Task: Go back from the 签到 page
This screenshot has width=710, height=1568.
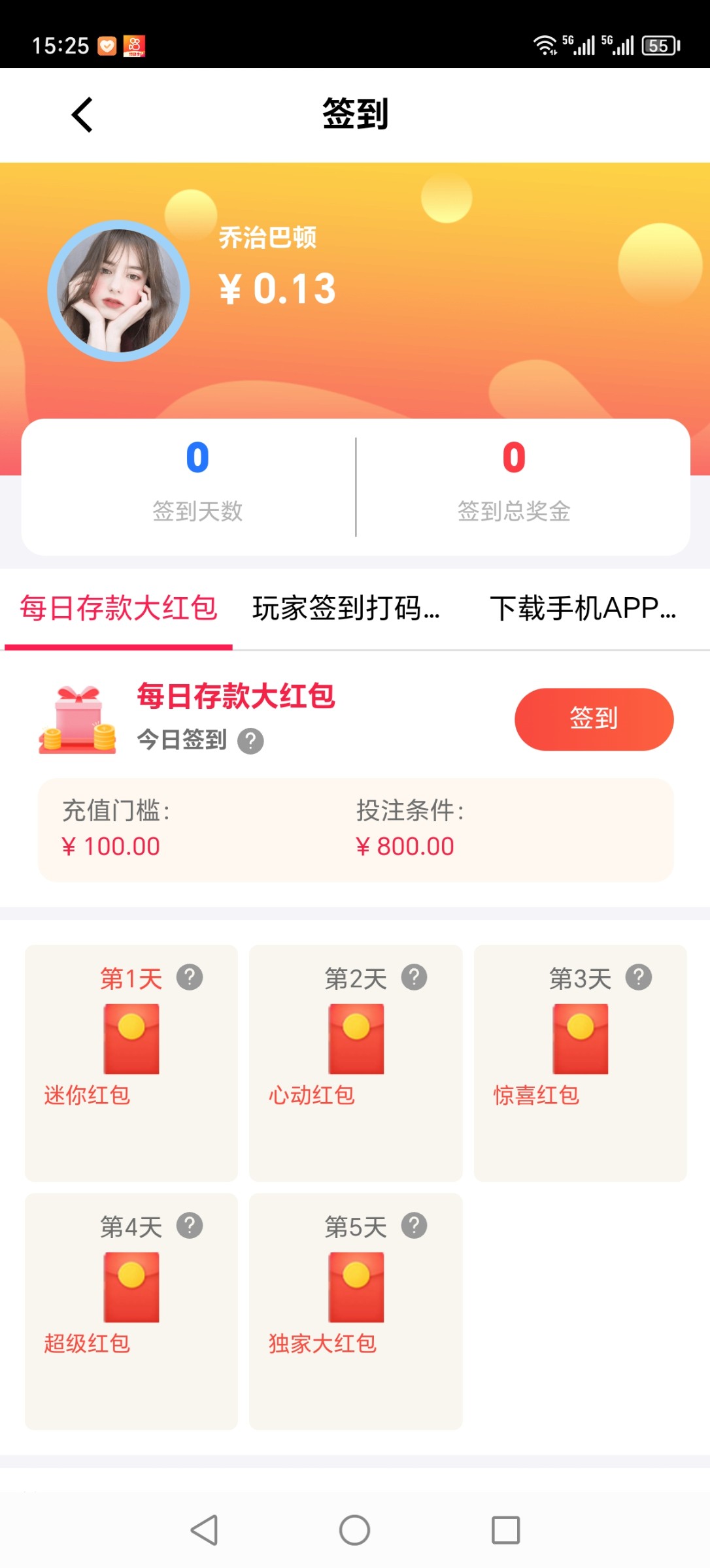Action: [x=82, y=115]
